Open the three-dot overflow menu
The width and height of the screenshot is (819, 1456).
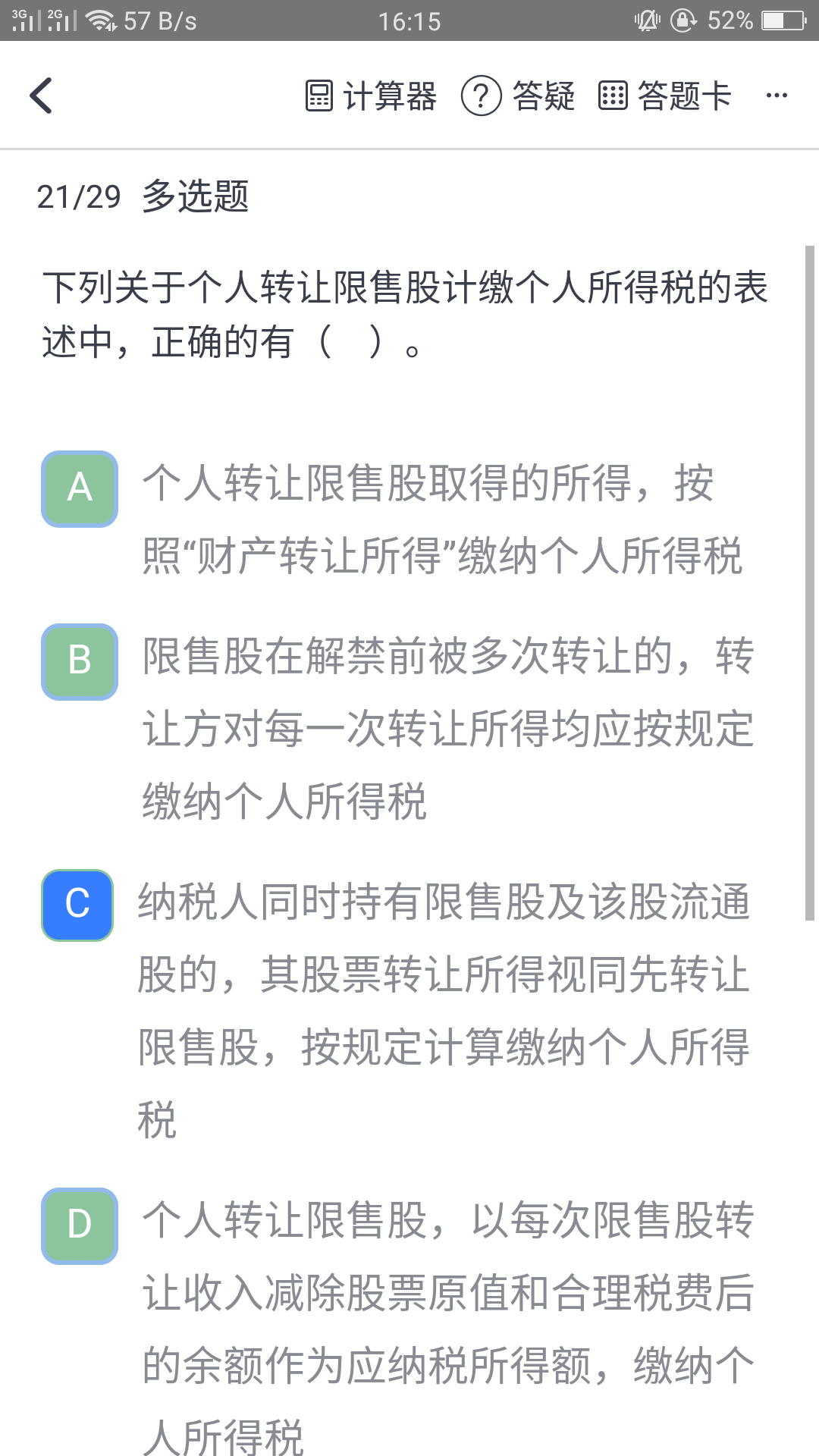pos(777,96)
